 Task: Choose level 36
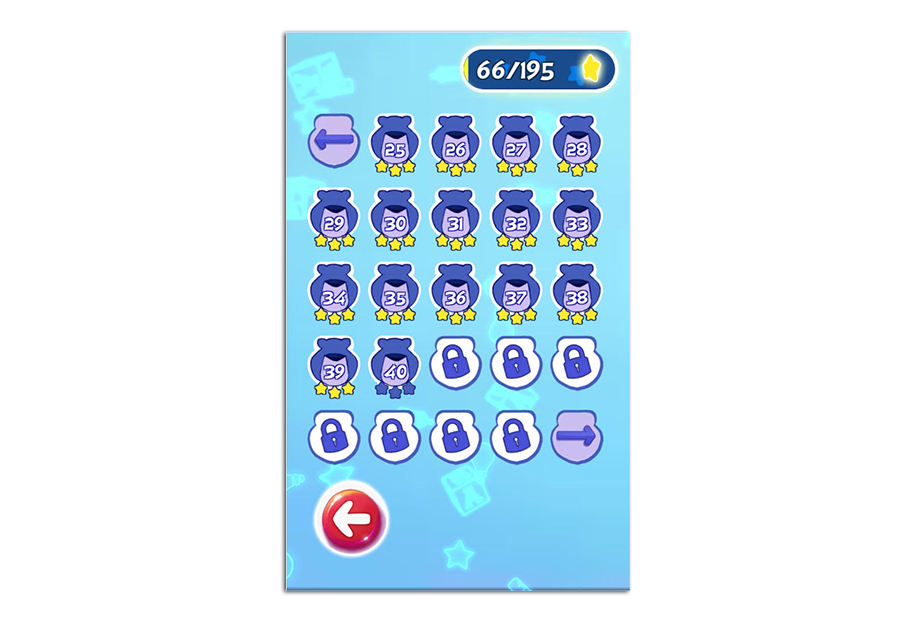456,291
